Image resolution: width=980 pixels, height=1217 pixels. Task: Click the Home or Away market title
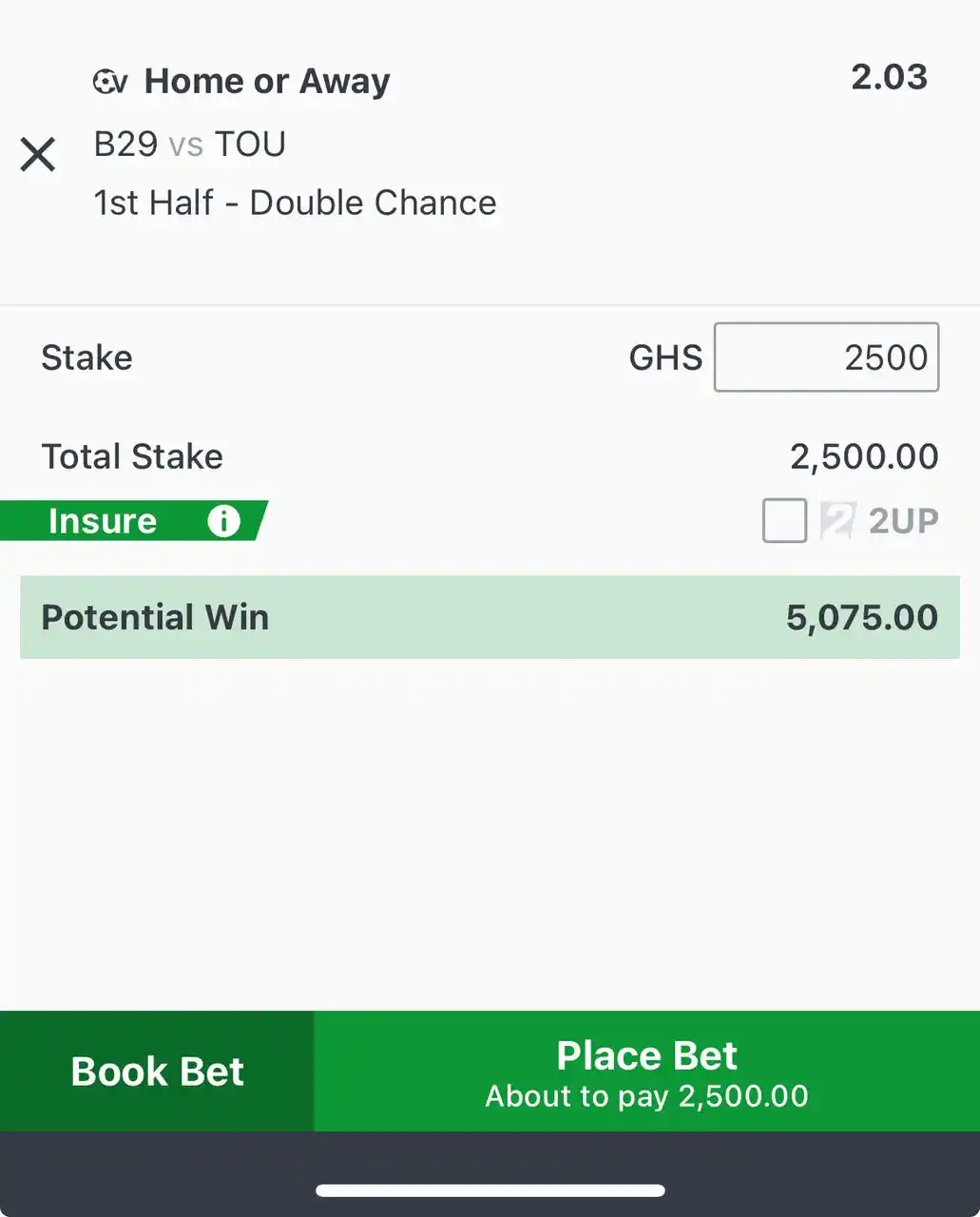(266, 81)
